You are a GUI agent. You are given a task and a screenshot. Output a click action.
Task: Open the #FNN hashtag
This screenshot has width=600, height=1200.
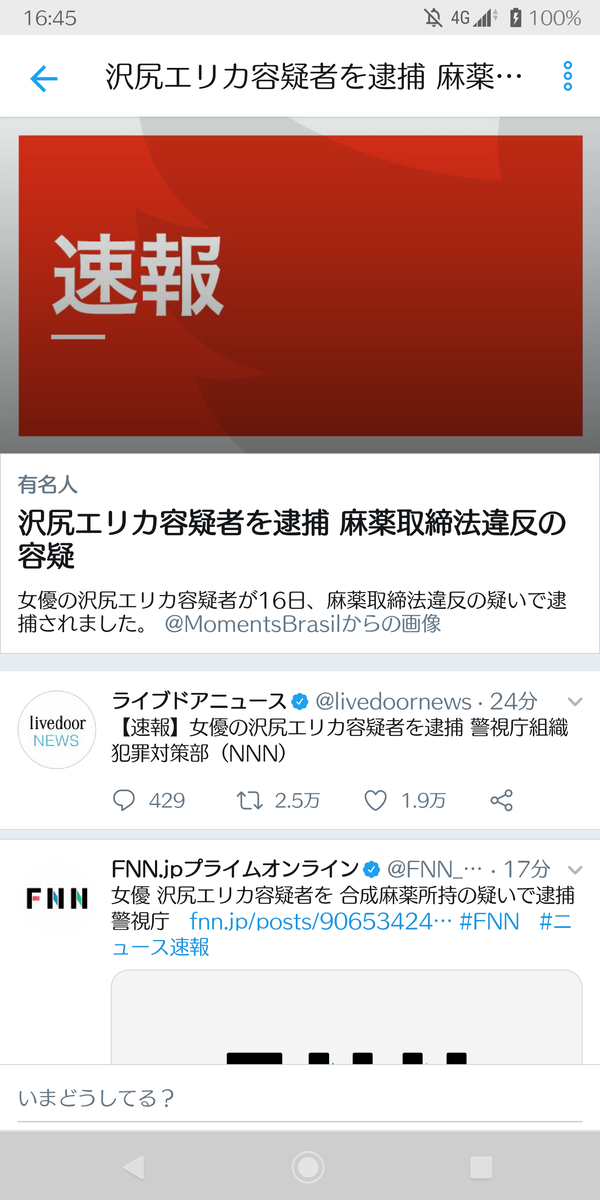coord(489,921)
